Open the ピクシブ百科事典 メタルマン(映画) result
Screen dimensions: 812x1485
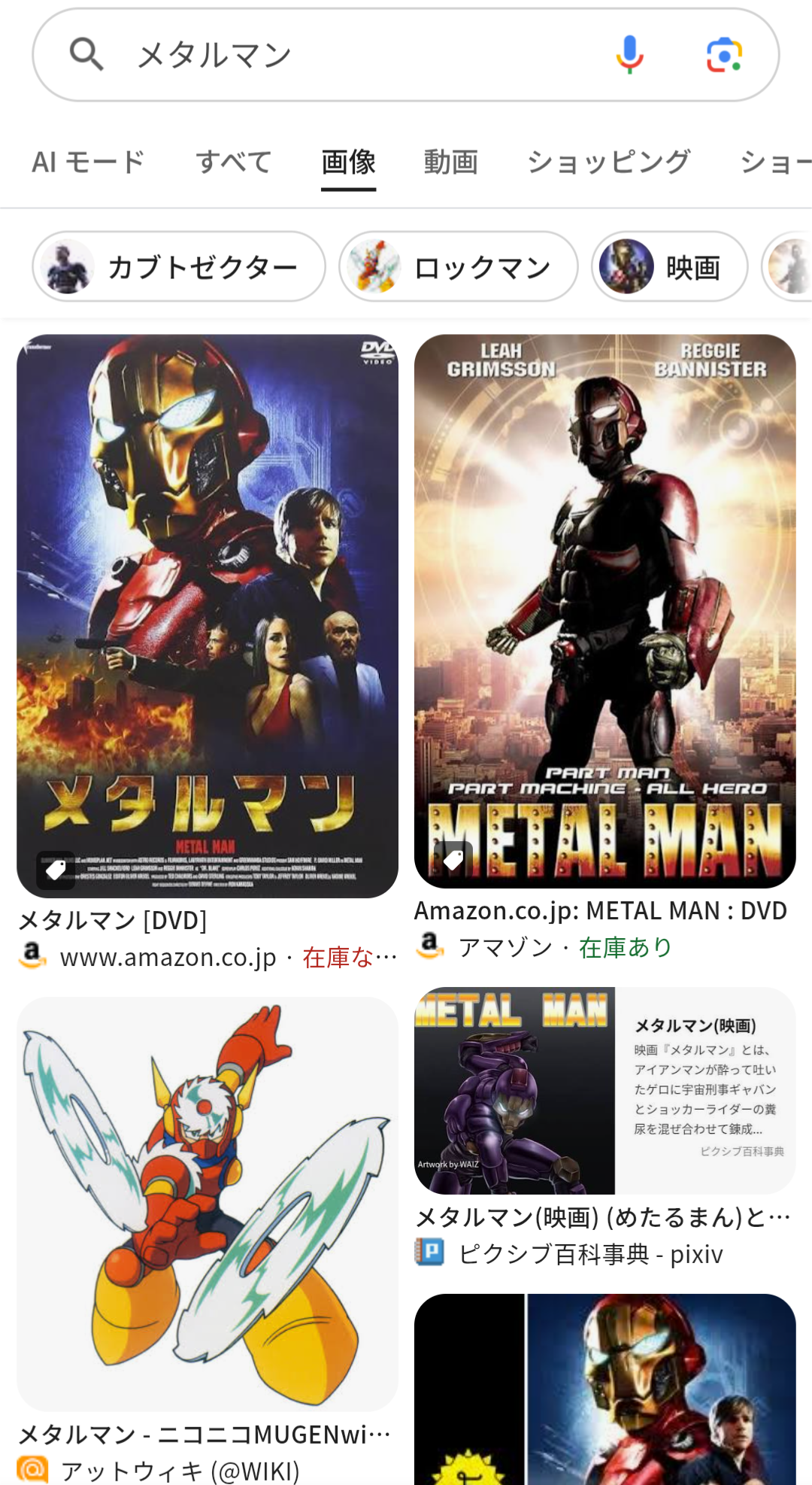click(x=604, y=1091)
